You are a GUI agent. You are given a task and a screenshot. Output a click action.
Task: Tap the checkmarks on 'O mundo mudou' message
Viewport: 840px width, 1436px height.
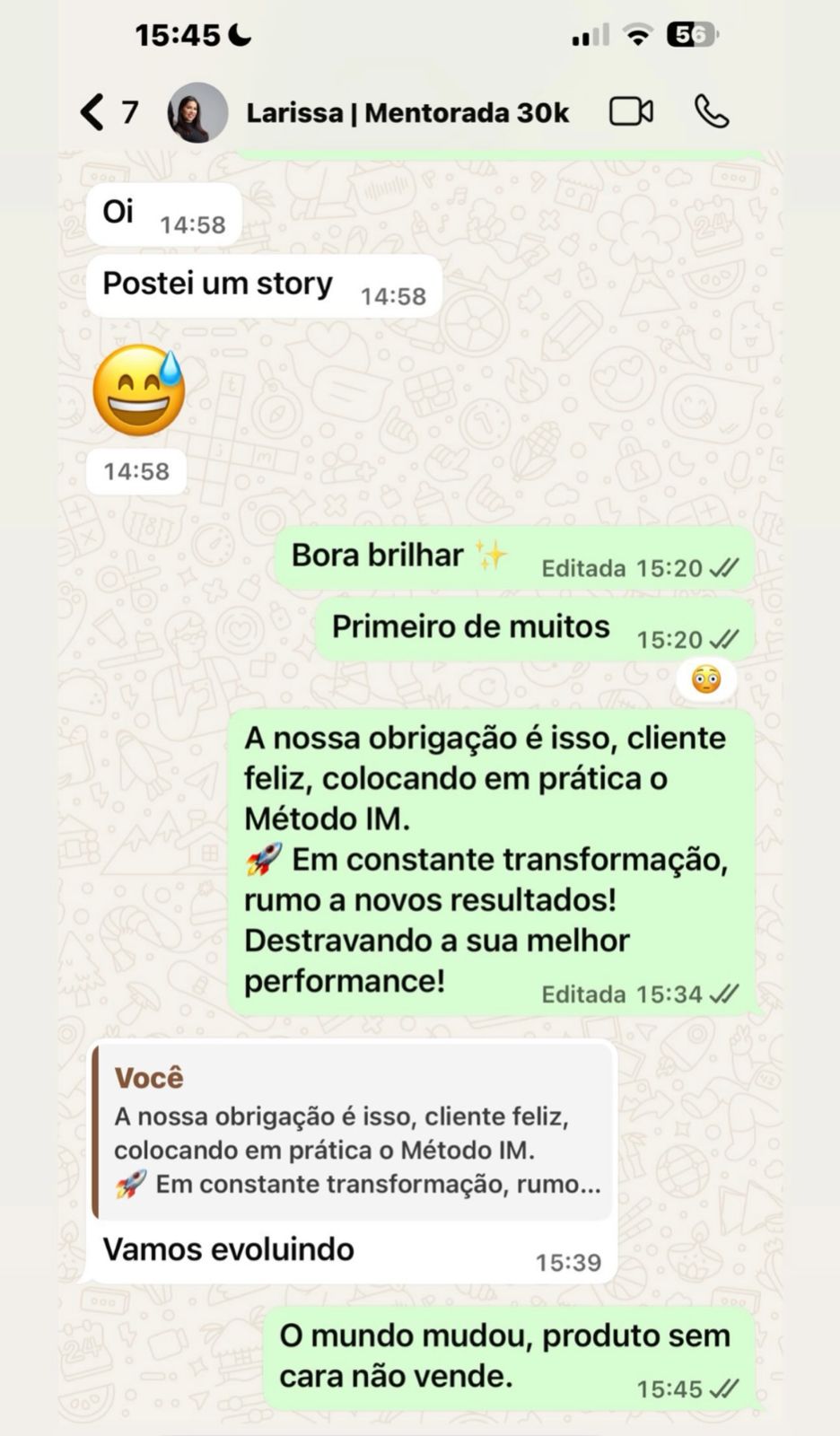pos(723,1389)
